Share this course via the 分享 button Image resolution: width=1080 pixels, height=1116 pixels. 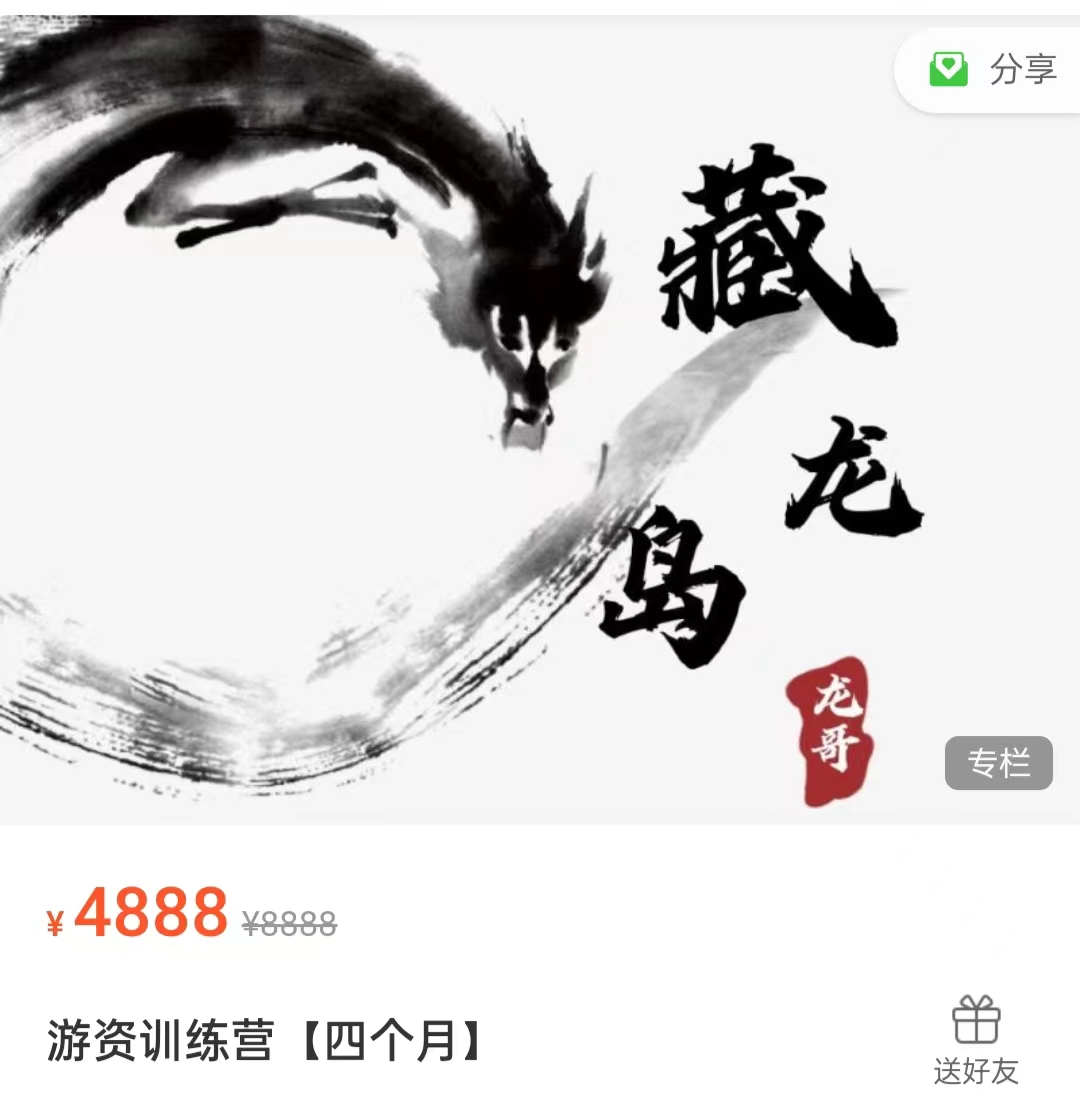tap(995, 70)
